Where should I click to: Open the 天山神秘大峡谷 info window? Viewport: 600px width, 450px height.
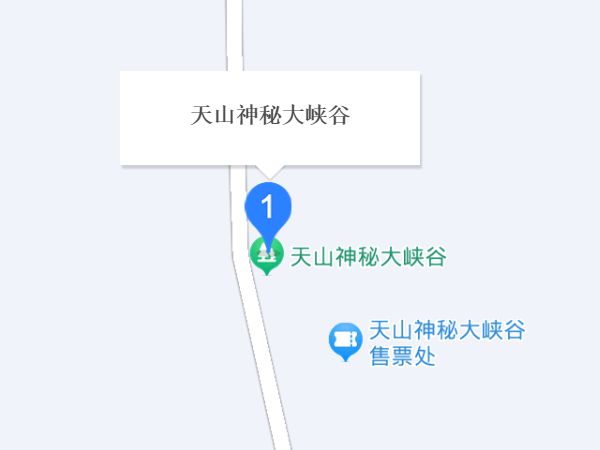click(270, 117)
